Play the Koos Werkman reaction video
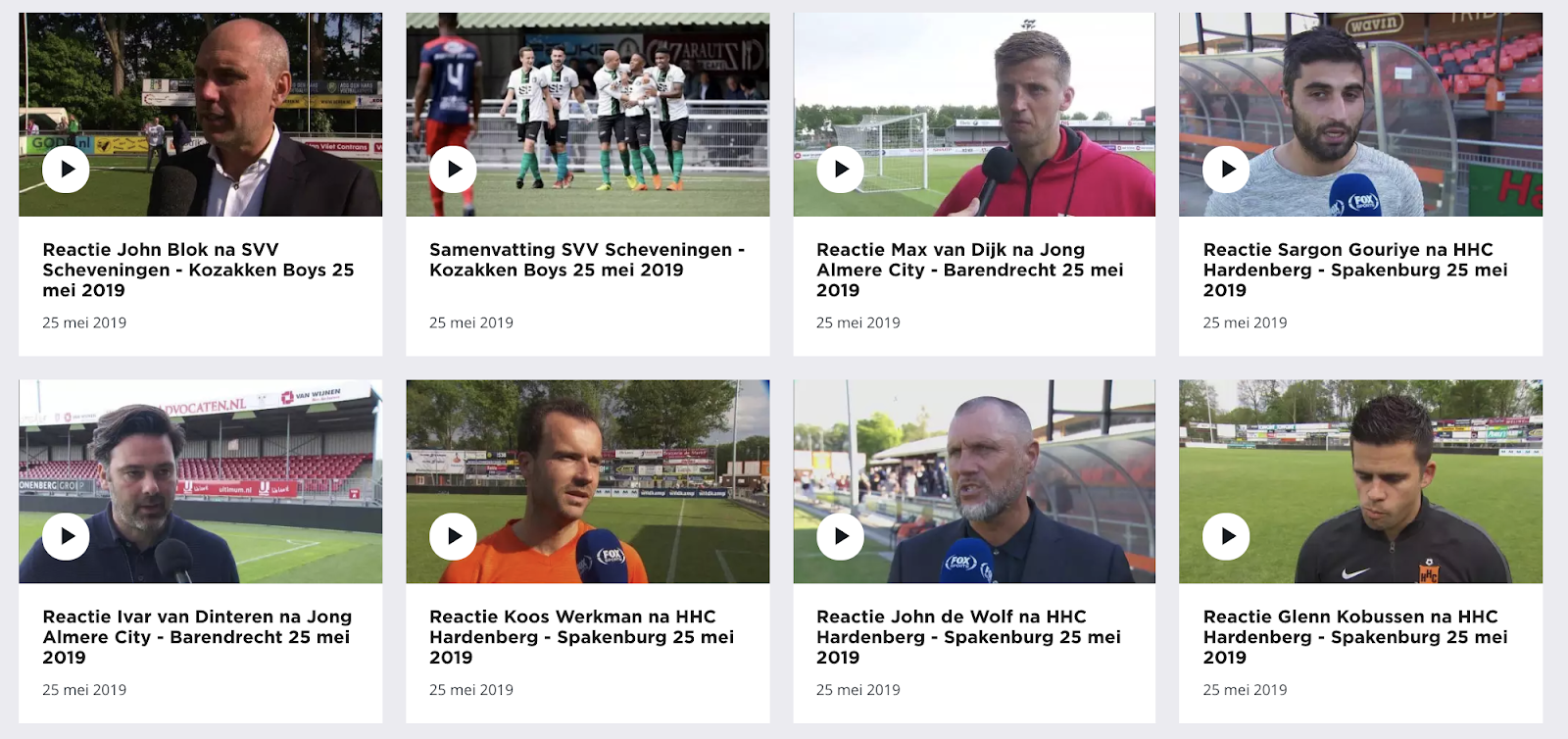The height and width of the screenshot is (739, 1568). click(x=453, y=536)
